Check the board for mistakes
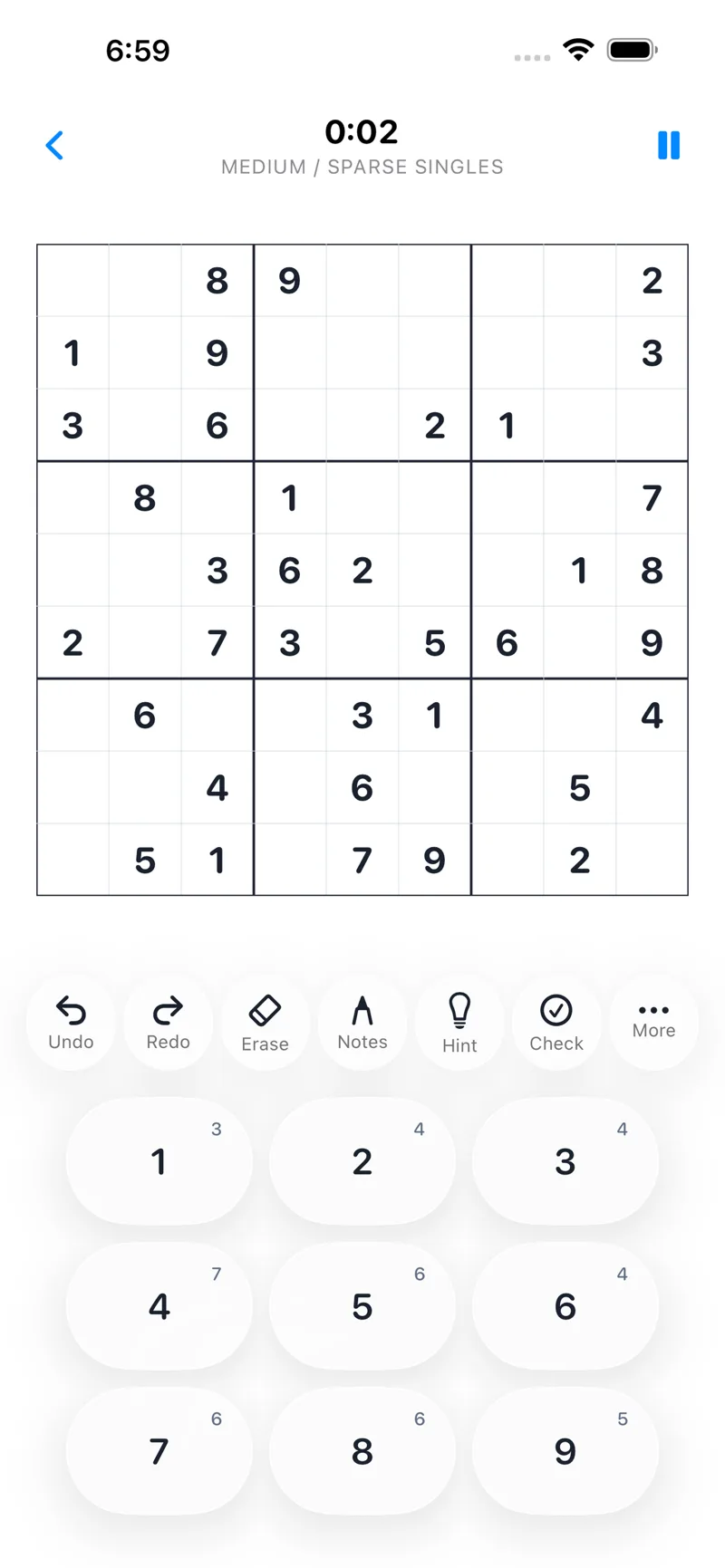 [x=556, y=1024]
